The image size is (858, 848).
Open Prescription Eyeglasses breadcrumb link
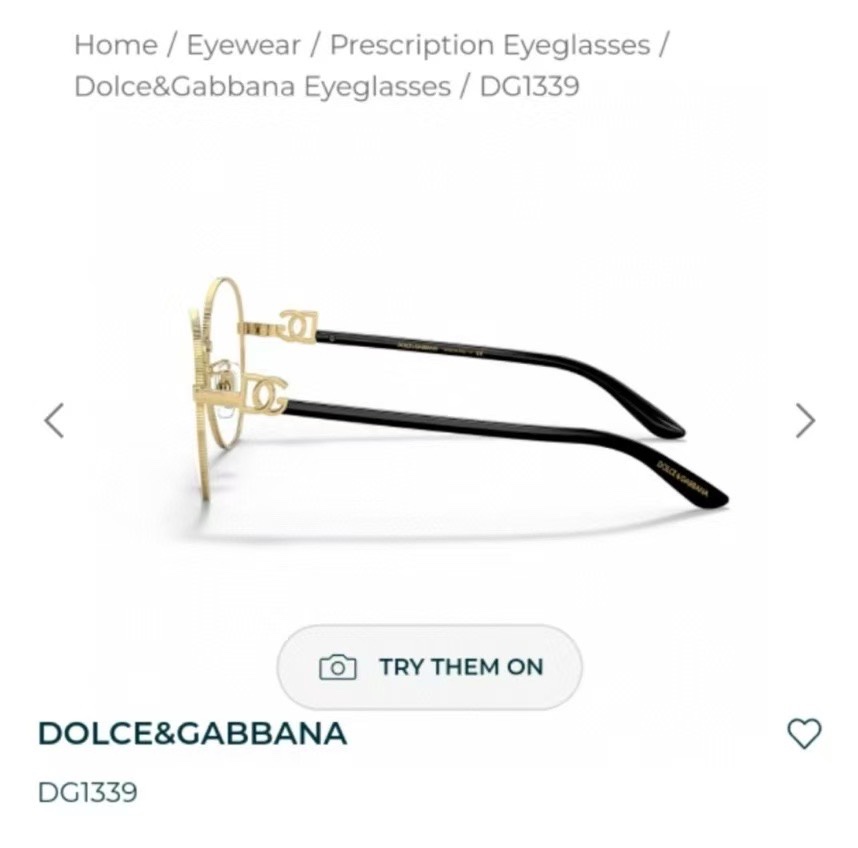[489, 45]
